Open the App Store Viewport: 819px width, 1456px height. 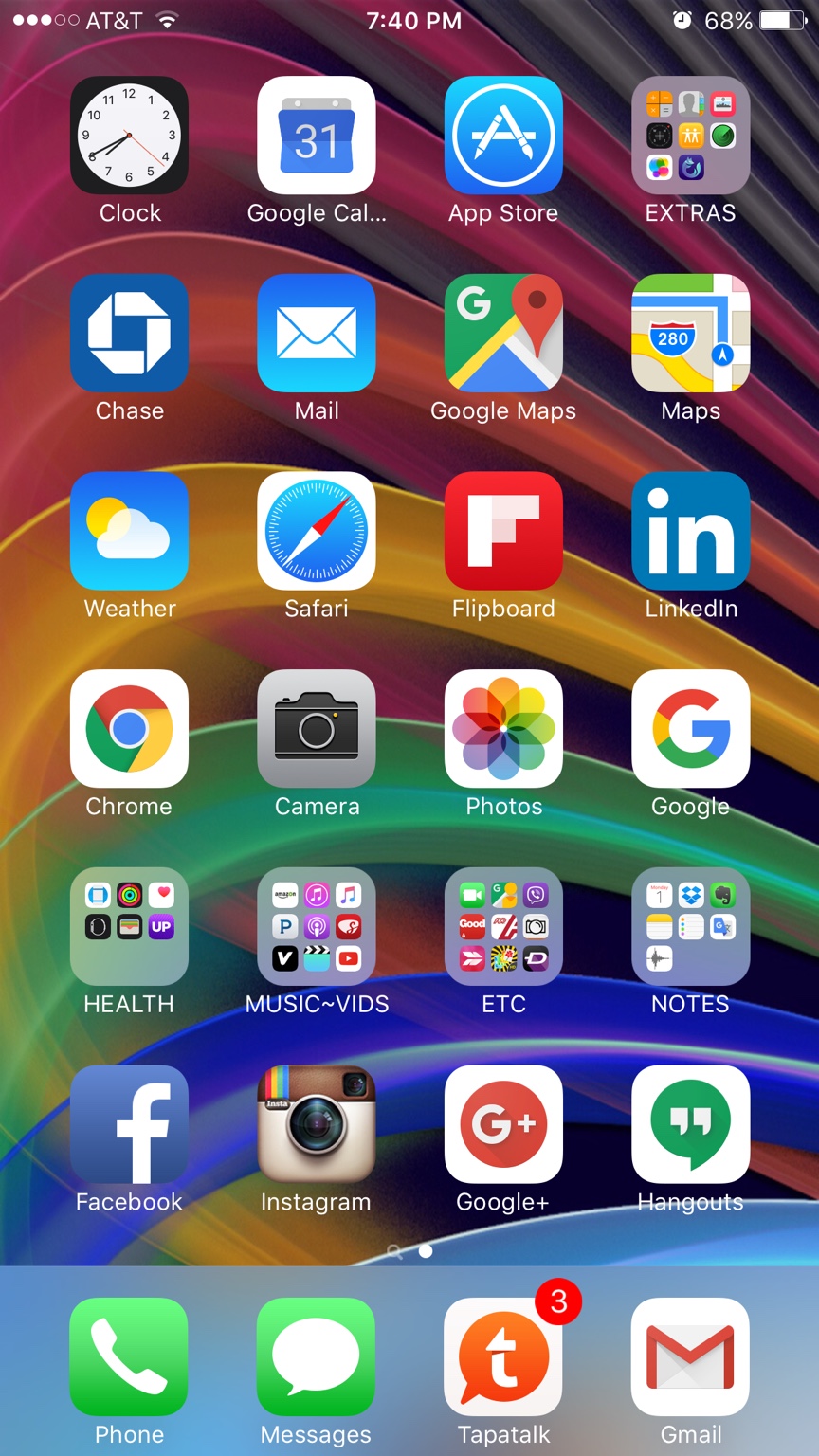(x=503, y=136)
